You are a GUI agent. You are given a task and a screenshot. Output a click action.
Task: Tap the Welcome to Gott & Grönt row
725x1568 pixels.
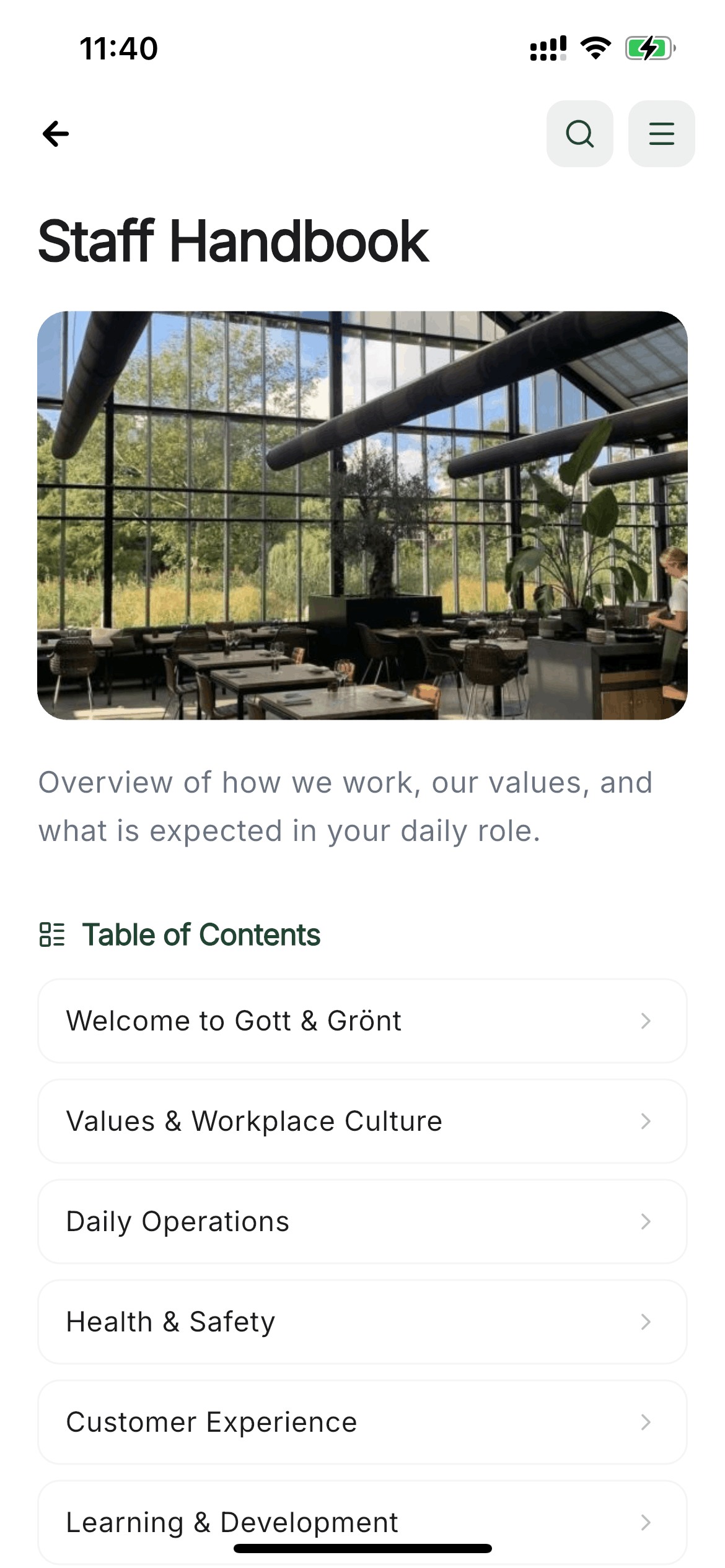coord(362,1021)
